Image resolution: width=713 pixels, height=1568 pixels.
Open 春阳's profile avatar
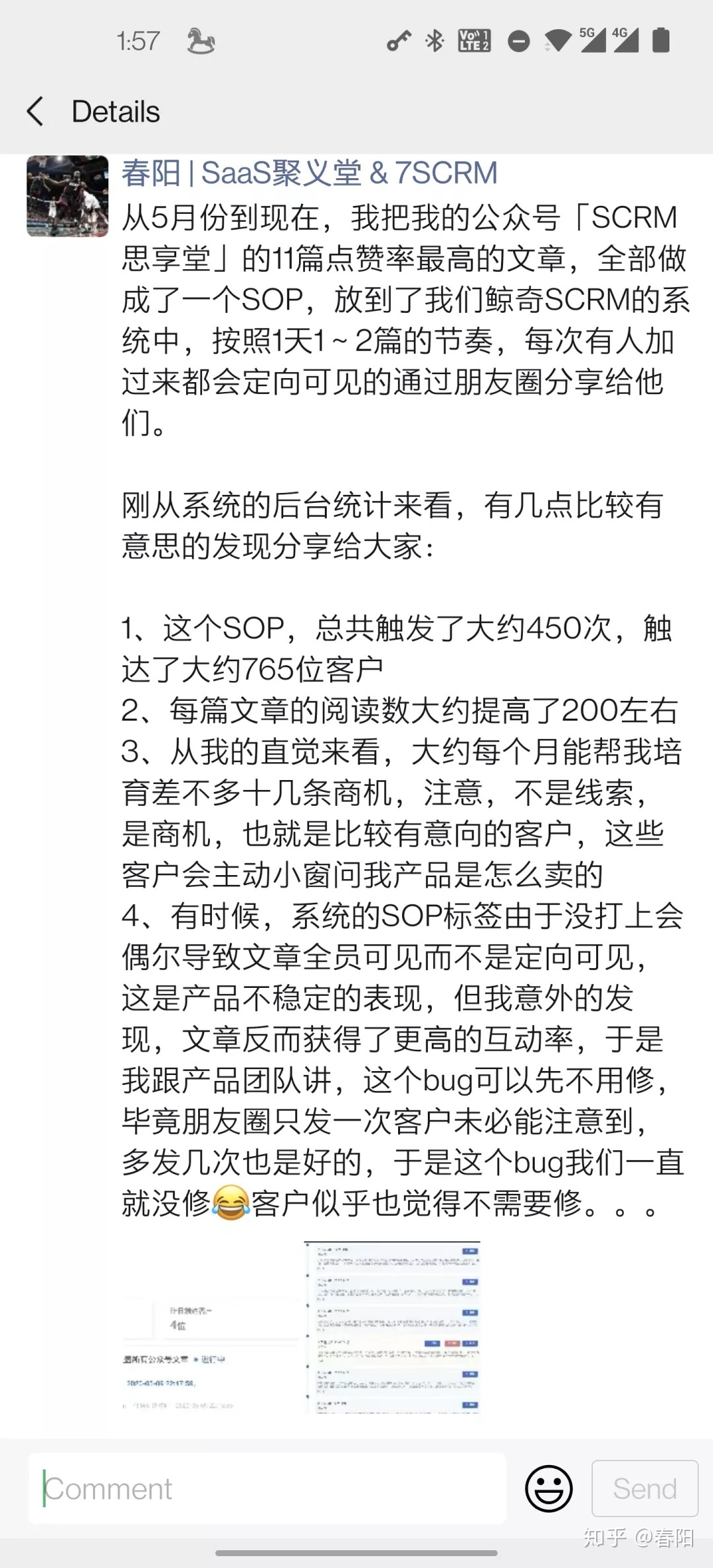pyautogui.click(x=67, y=196)
